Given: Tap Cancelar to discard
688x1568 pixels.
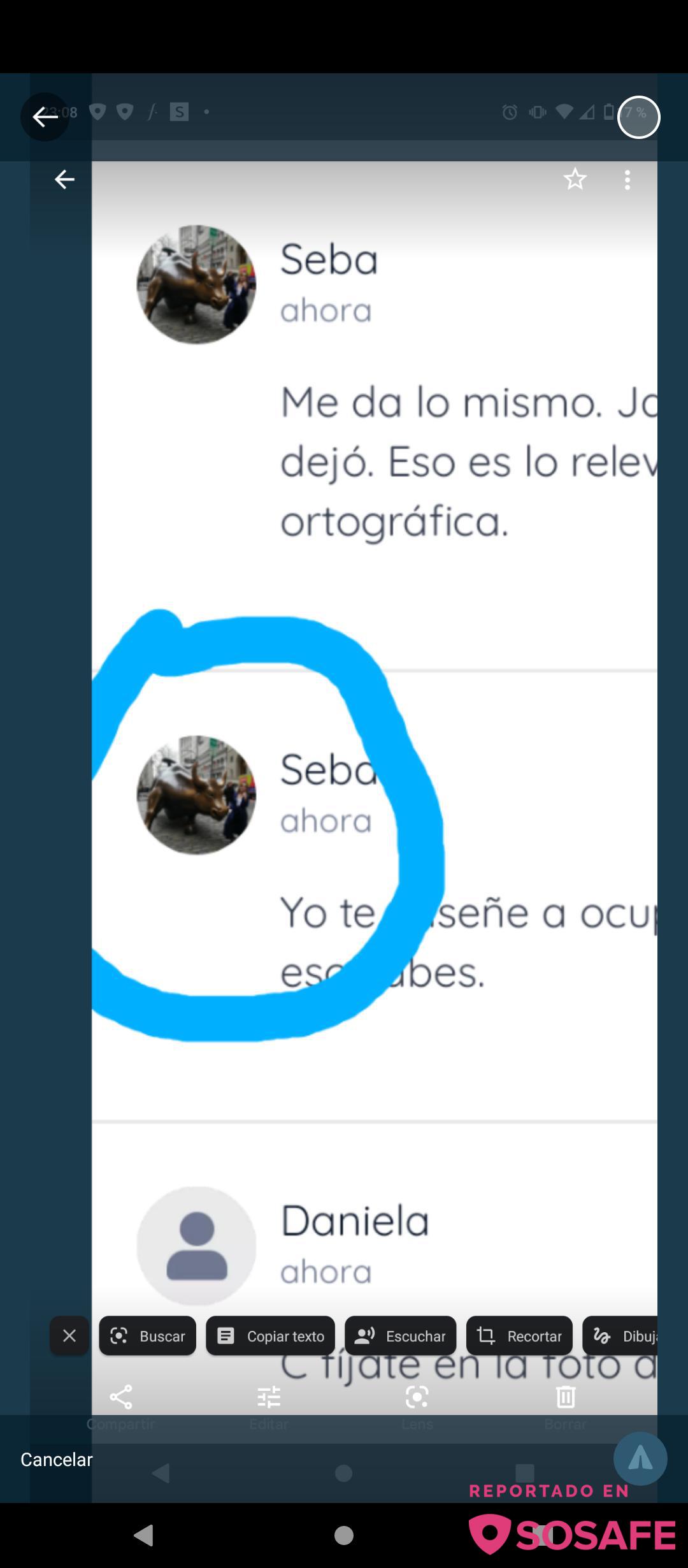Looking at the screenshot, I should [x=56, y=1460].
